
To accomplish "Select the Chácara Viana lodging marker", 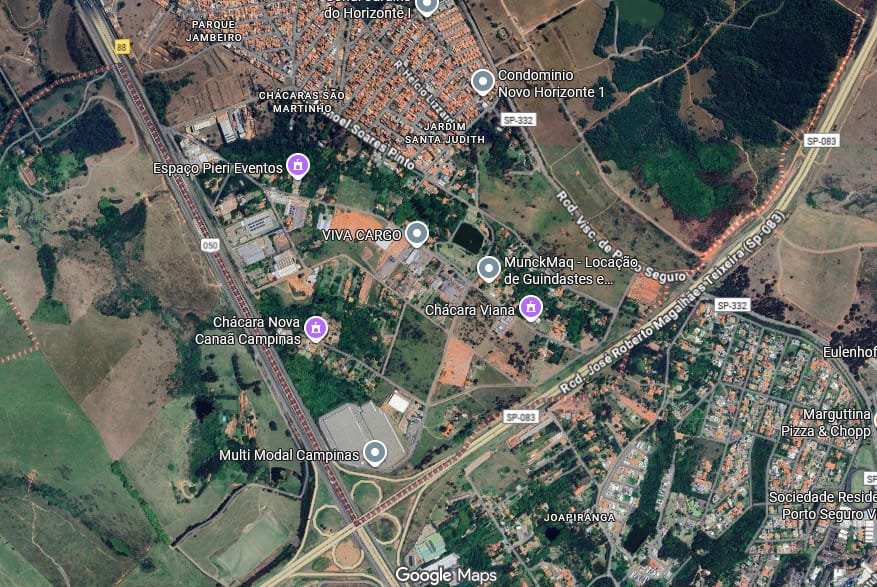I will (531, 307).
